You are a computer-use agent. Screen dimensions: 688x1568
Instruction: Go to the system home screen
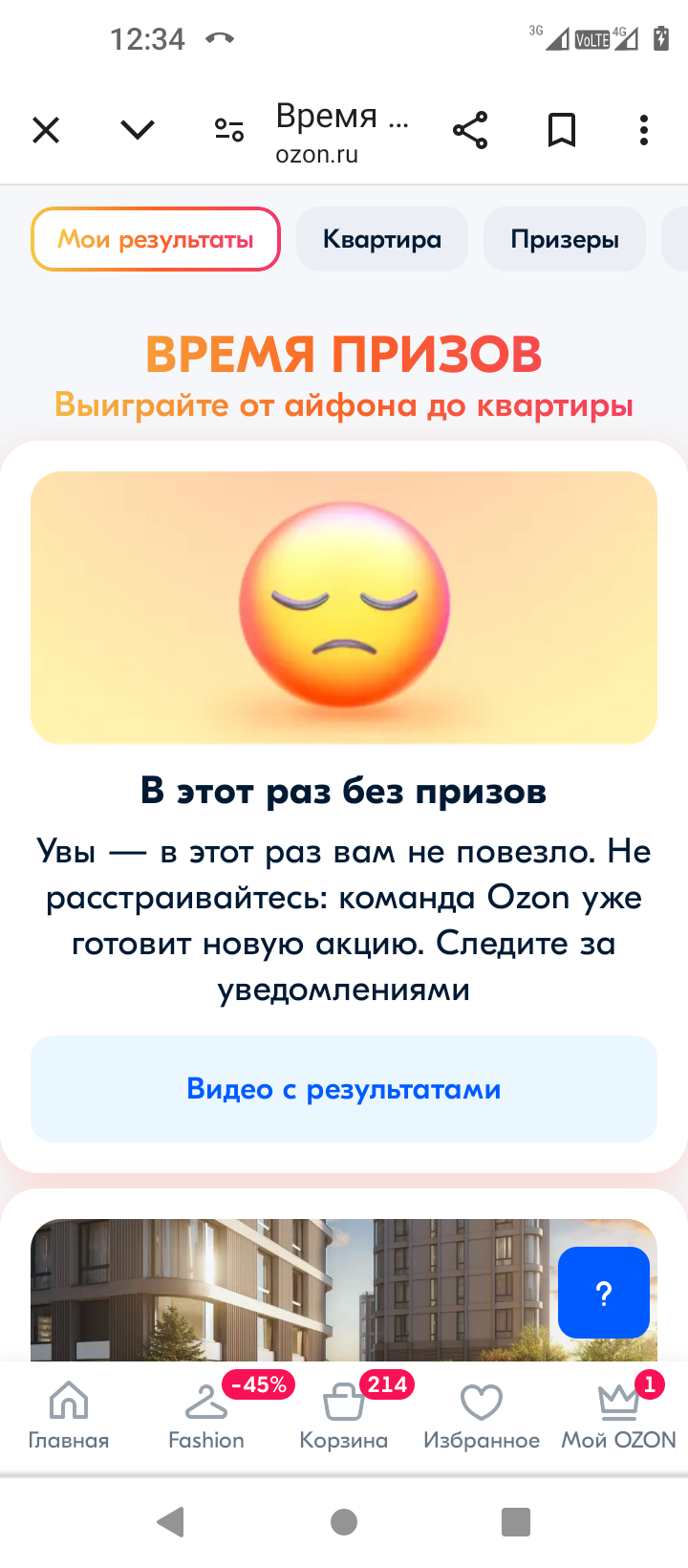(344, 1521)
